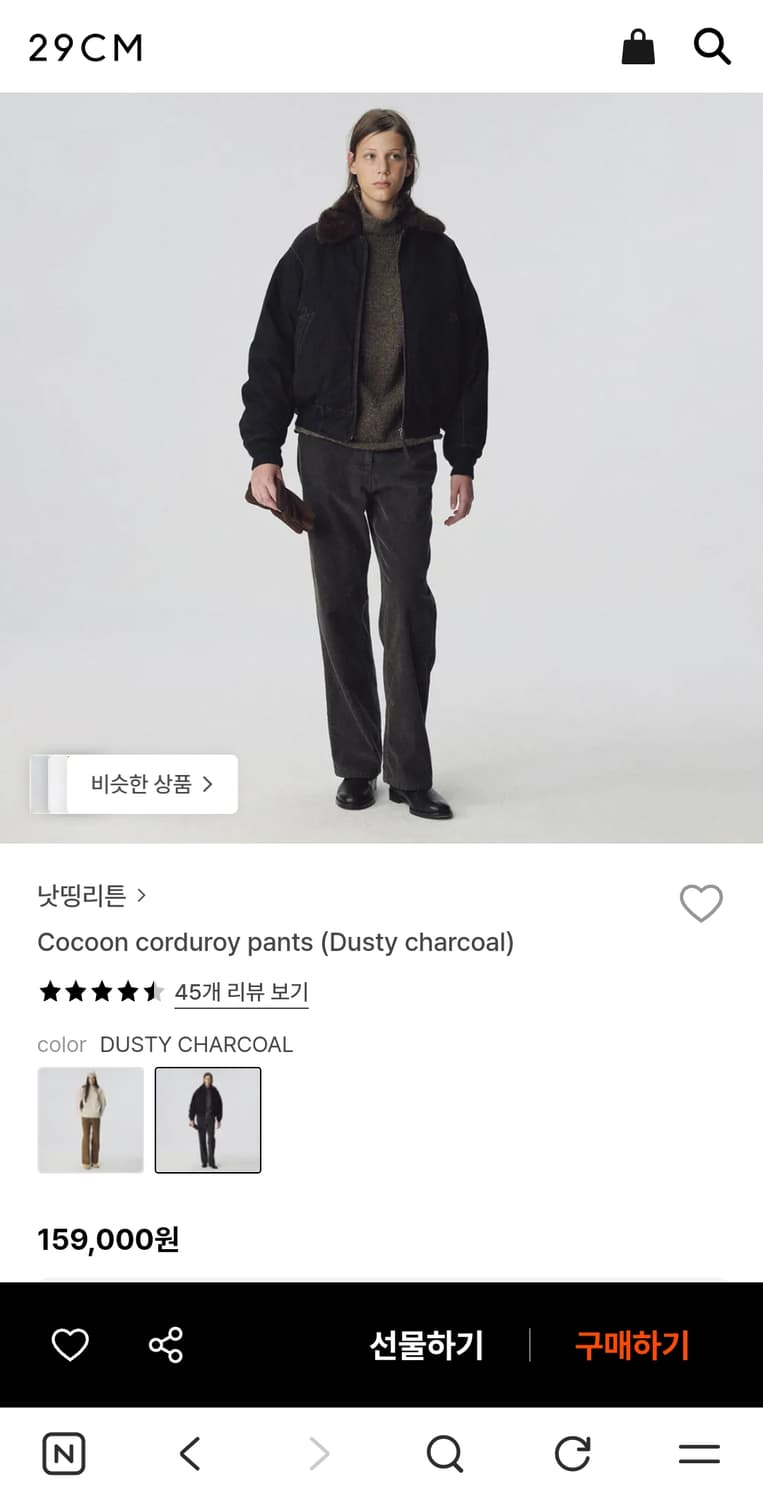
Task: Select 선물하기 in the bottom bar
Action: tap(427, 1345)
